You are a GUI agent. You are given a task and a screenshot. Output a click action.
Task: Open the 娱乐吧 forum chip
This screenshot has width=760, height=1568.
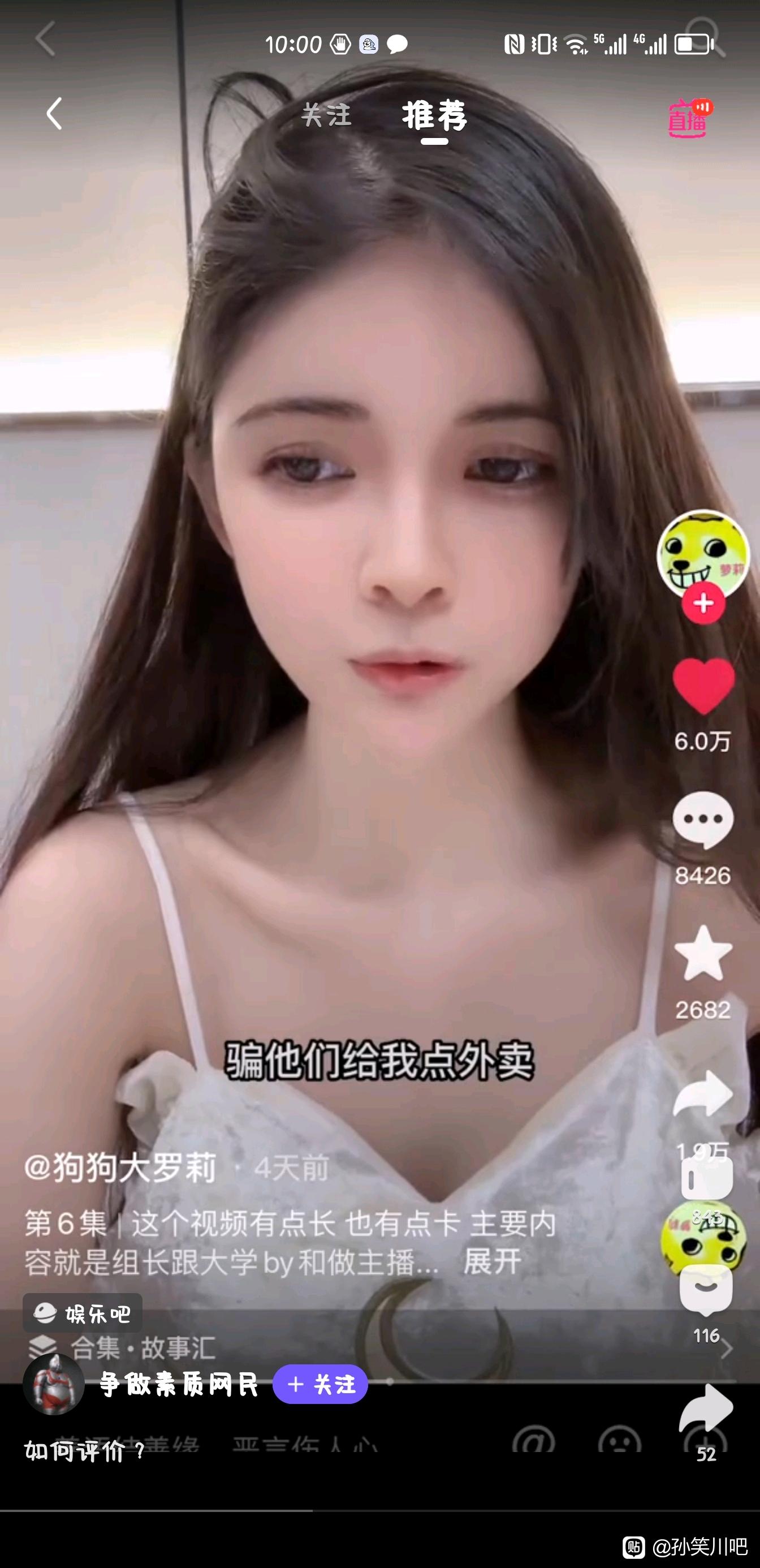pos(83,1312)
